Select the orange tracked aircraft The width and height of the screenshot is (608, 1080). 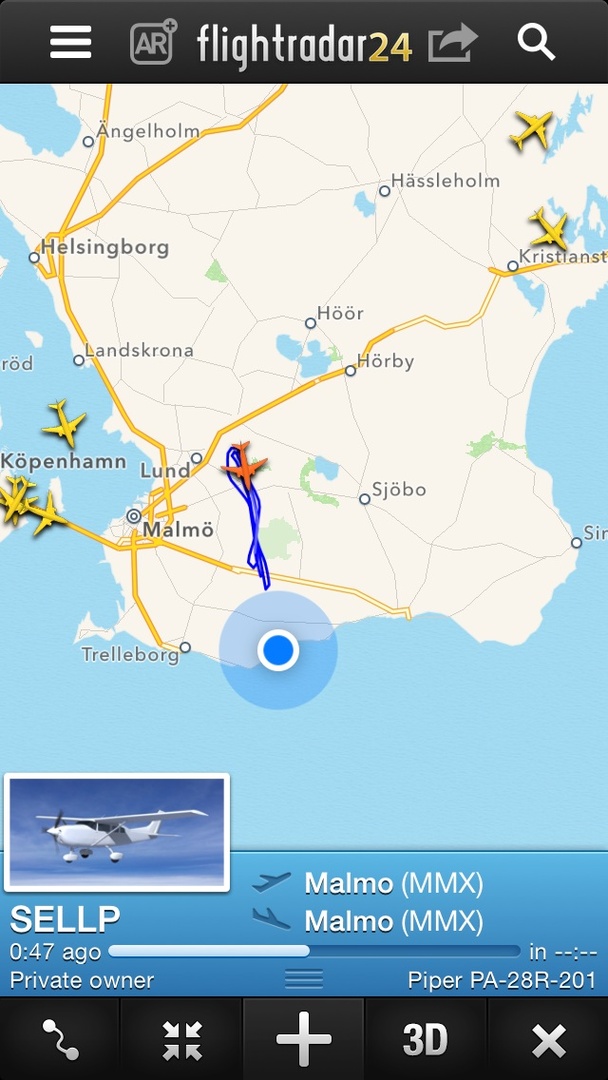tap(244, 466)
